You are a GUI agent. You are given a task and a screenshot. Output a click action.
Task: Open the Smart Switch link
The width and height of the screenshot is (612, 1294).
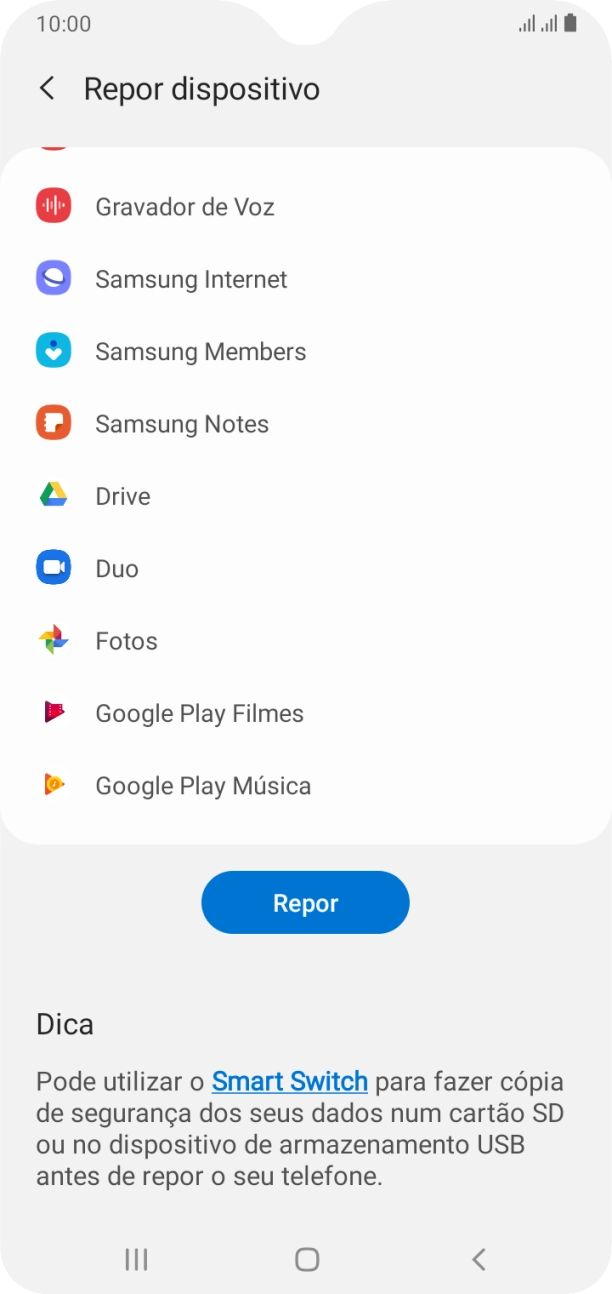tap(289, 1082)
